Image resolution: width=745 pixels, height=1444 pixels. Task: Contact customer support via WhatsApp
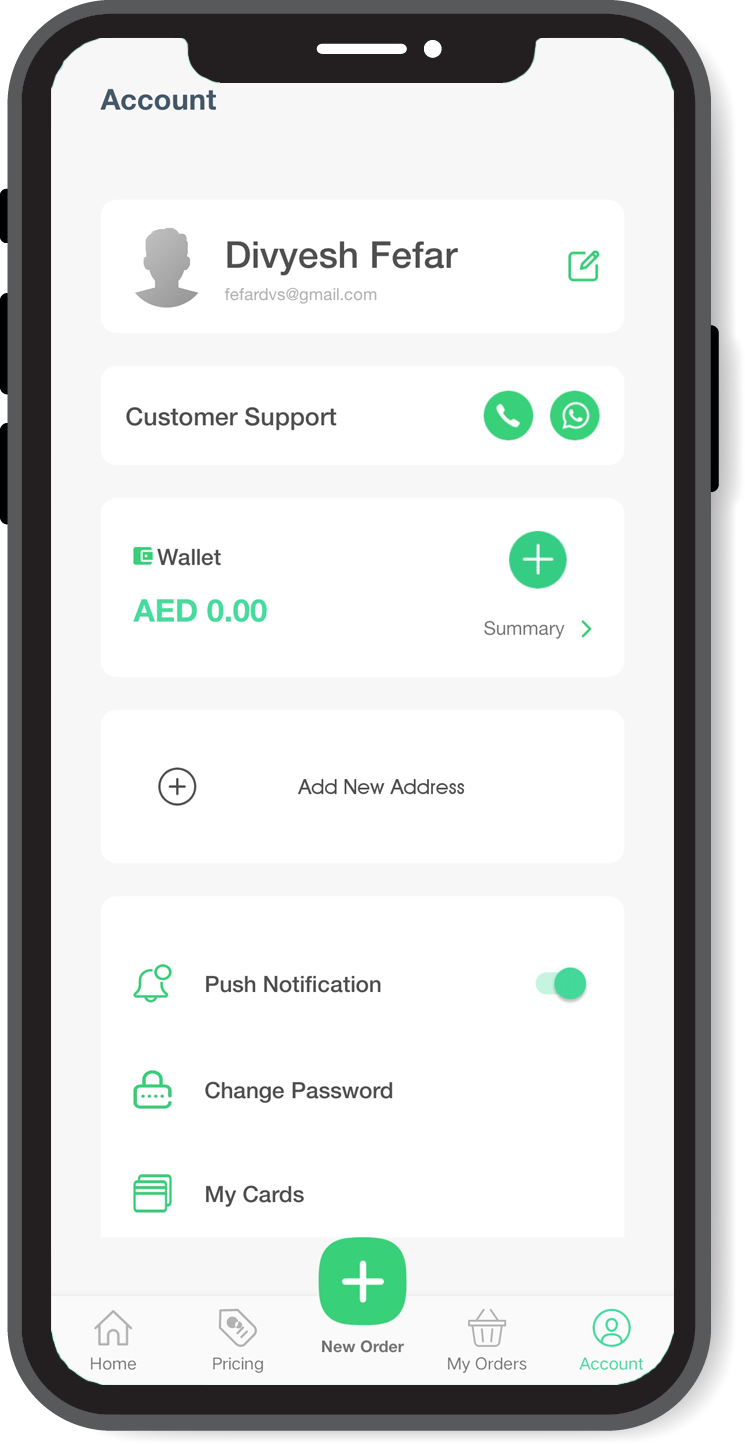(575, 416)
